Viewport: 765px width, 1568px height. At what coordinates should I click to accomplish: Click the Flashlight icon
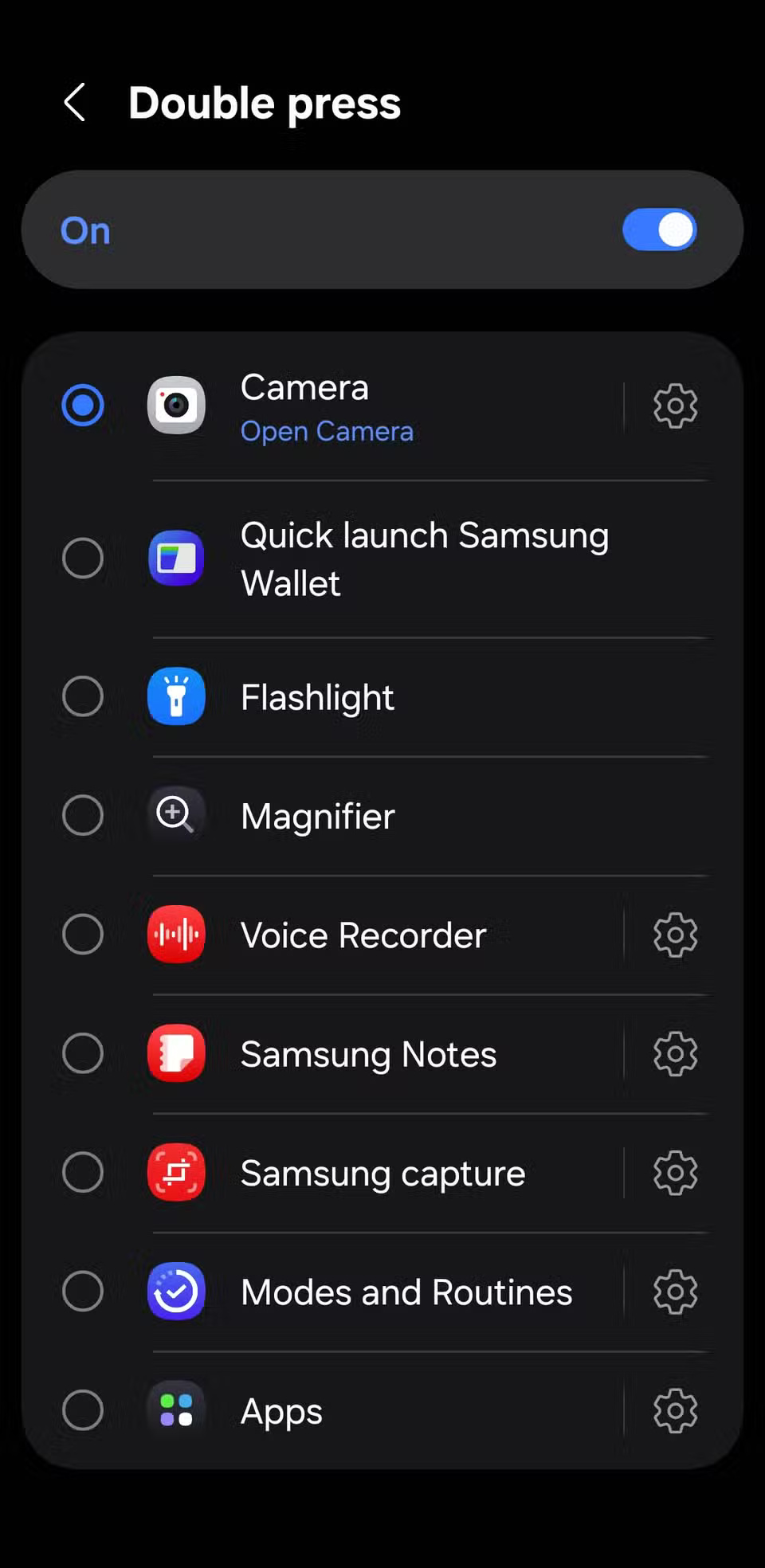click(176, 696)
